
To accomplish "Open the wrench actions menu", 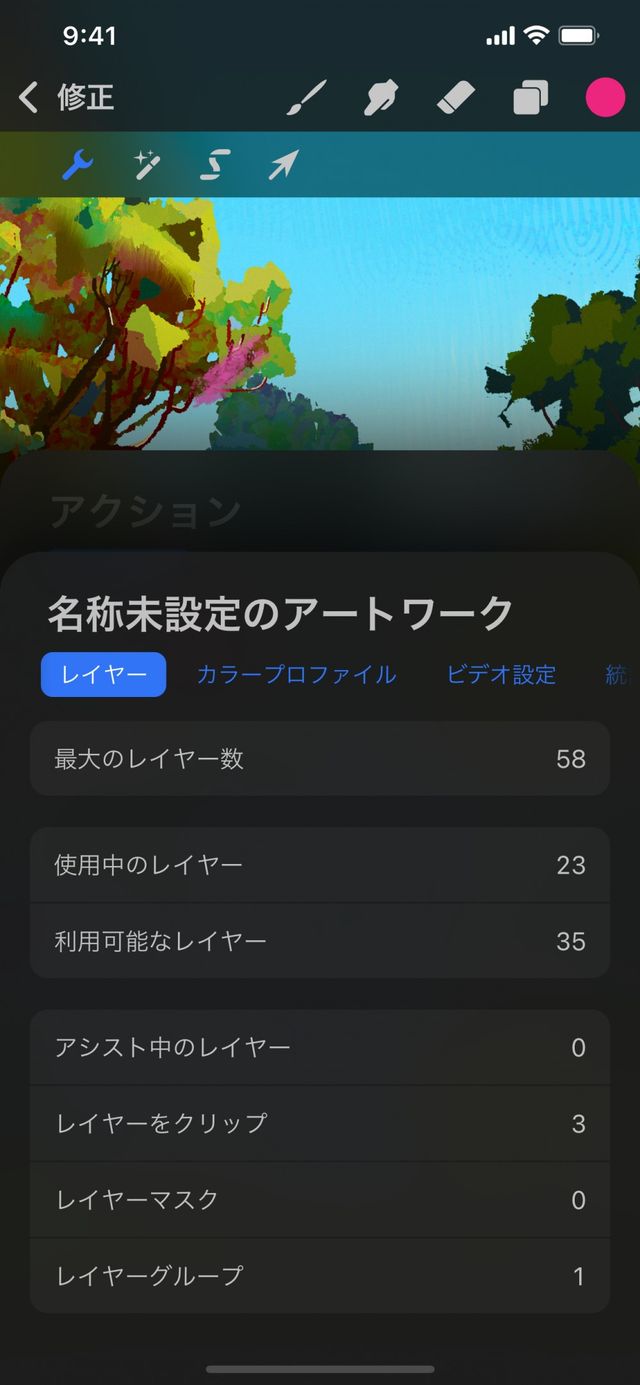I will click(77, 164).
